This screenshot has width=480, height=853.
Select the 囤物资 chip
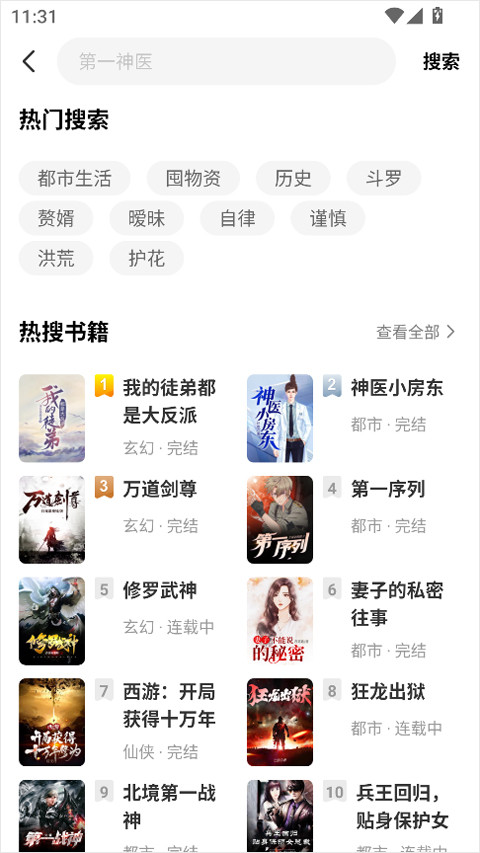193,178
